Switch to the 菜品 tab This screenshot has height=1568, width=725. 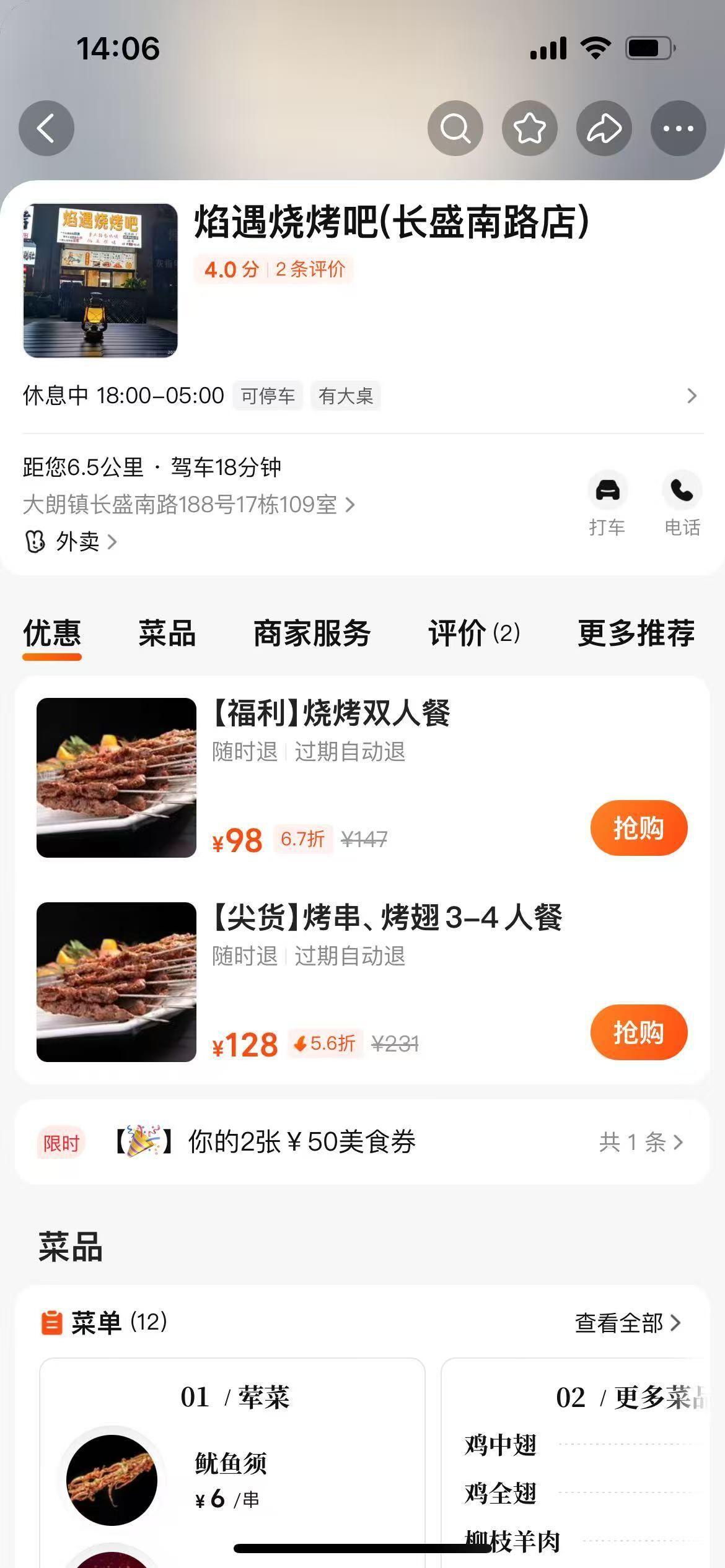tap(167, 634)
